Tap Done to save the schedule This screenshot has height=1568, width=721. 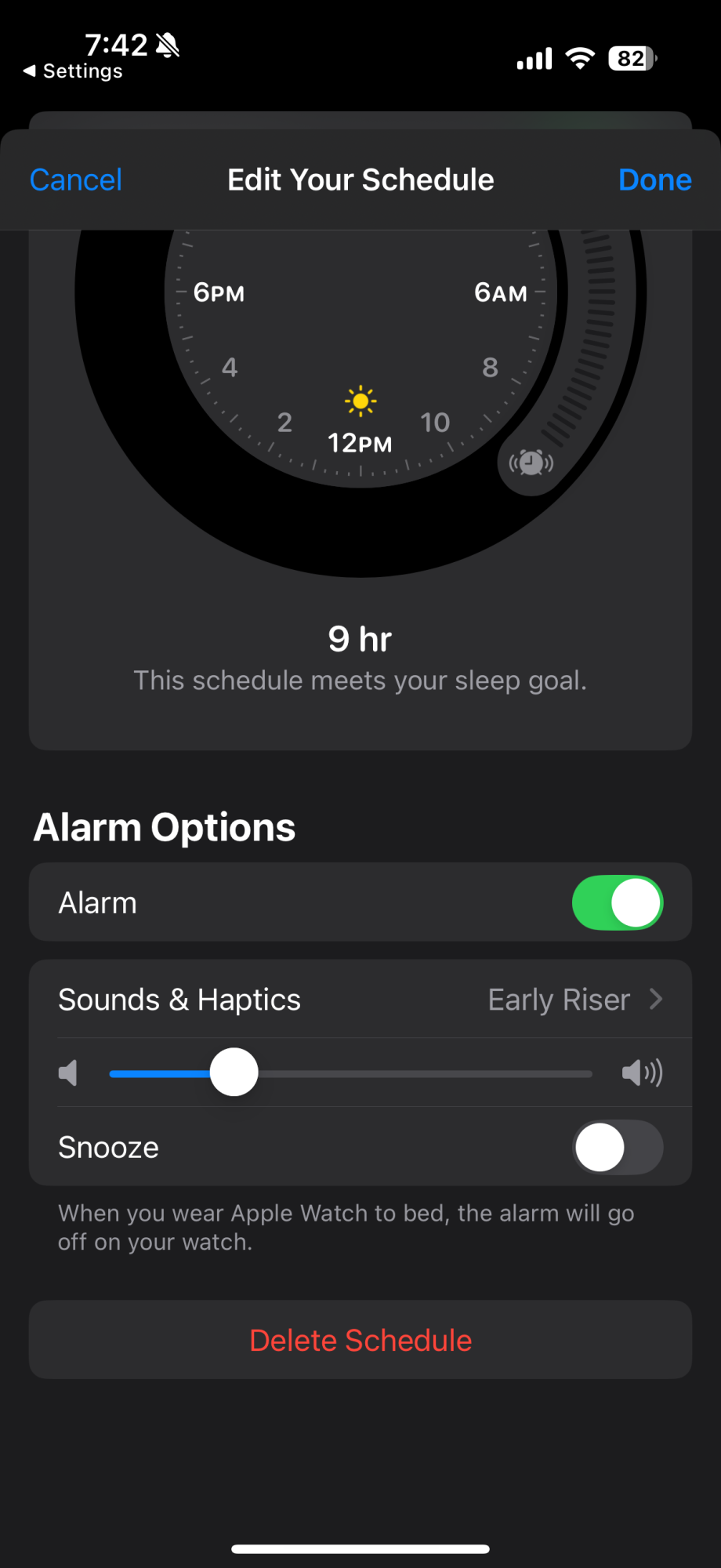(654, 180)
